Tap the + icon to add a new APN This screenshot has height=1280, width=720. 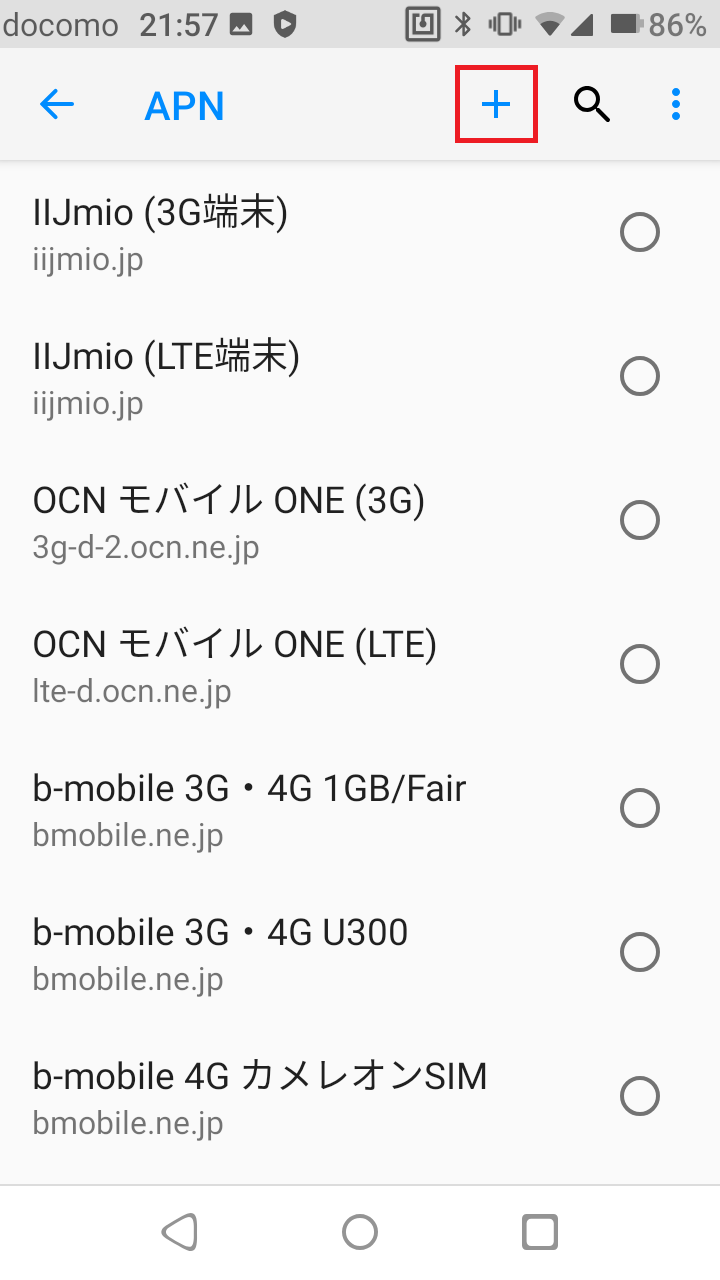496,103
